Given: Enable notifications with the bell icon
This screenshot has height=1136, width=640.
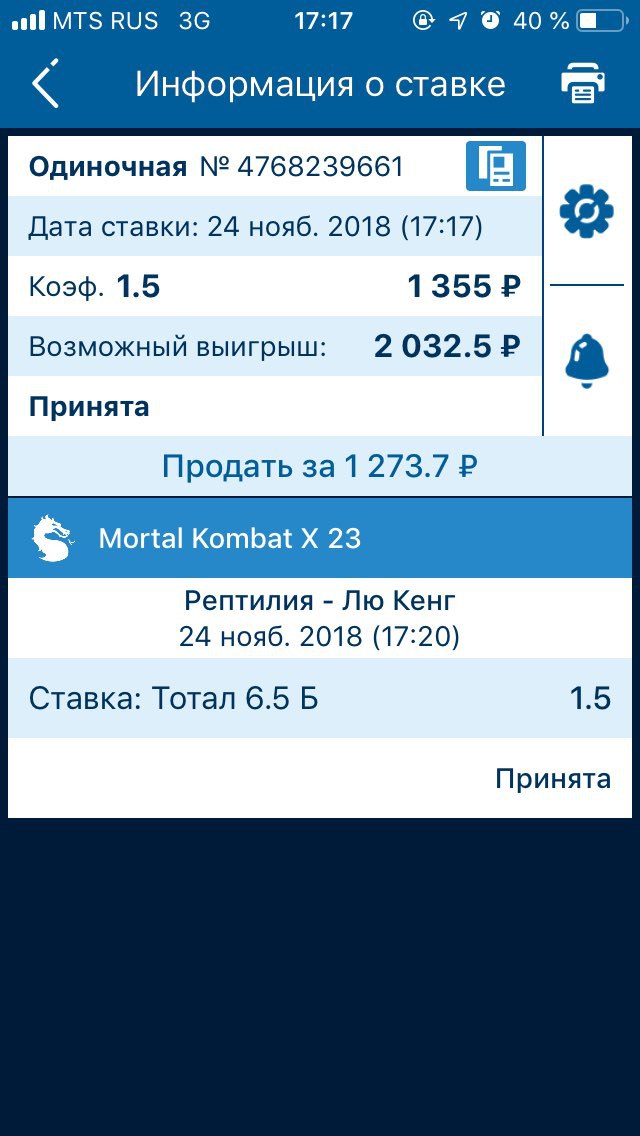Looking at the screenshot, I should (x=586, y=362).
